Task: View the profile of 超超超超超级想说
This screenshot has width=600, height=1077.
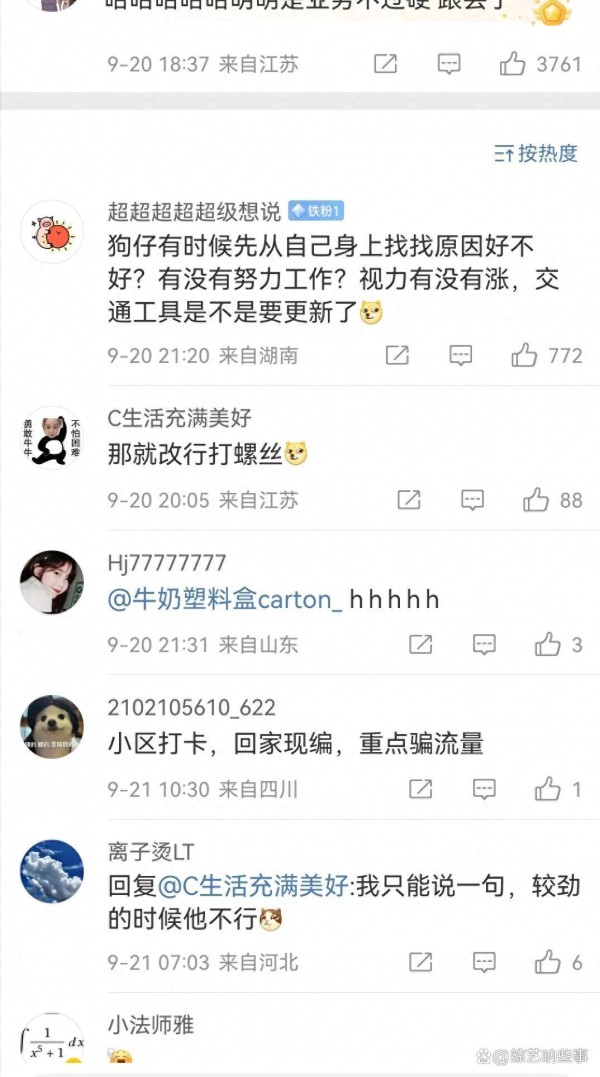Action: tap(194, 212)
